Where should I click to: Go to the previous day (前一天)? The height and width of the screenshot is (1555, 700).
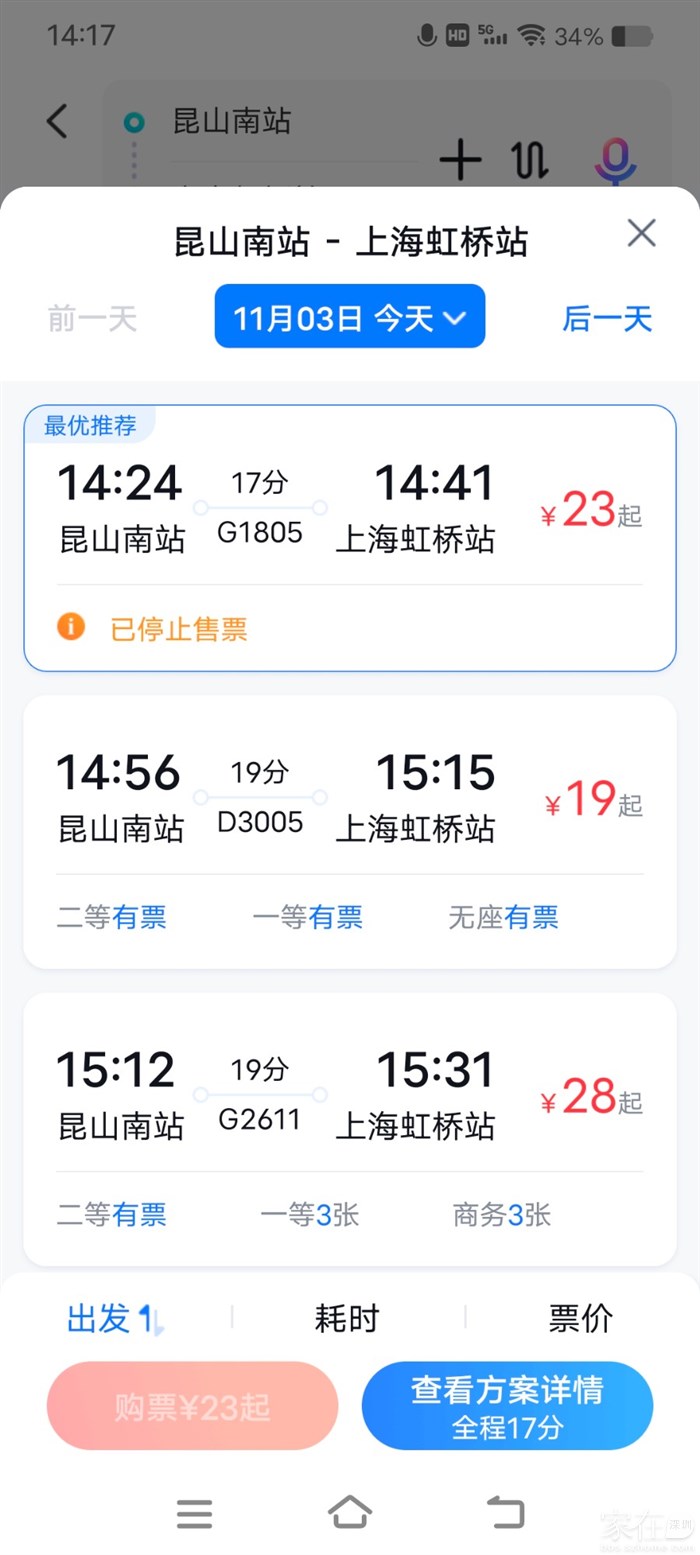[x=92, y=319]
